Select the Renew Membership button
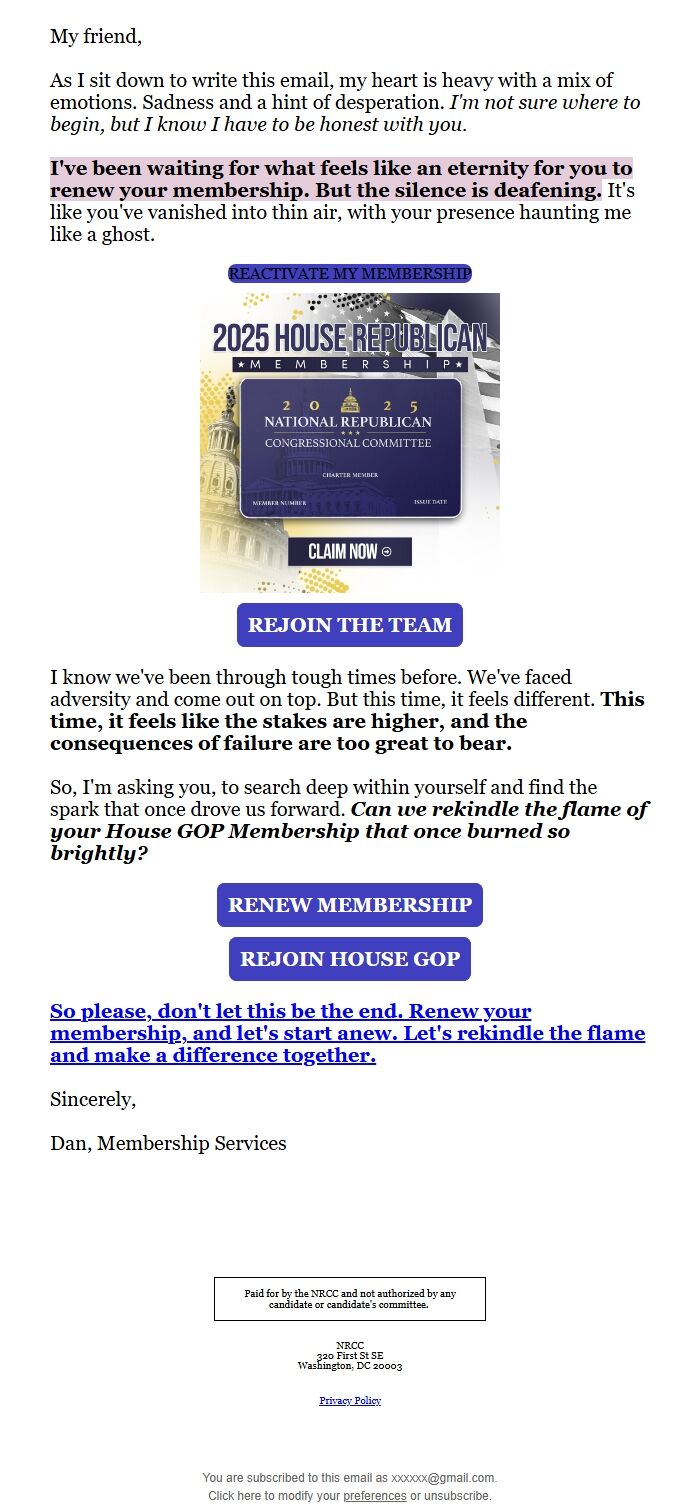 point(350,905)
